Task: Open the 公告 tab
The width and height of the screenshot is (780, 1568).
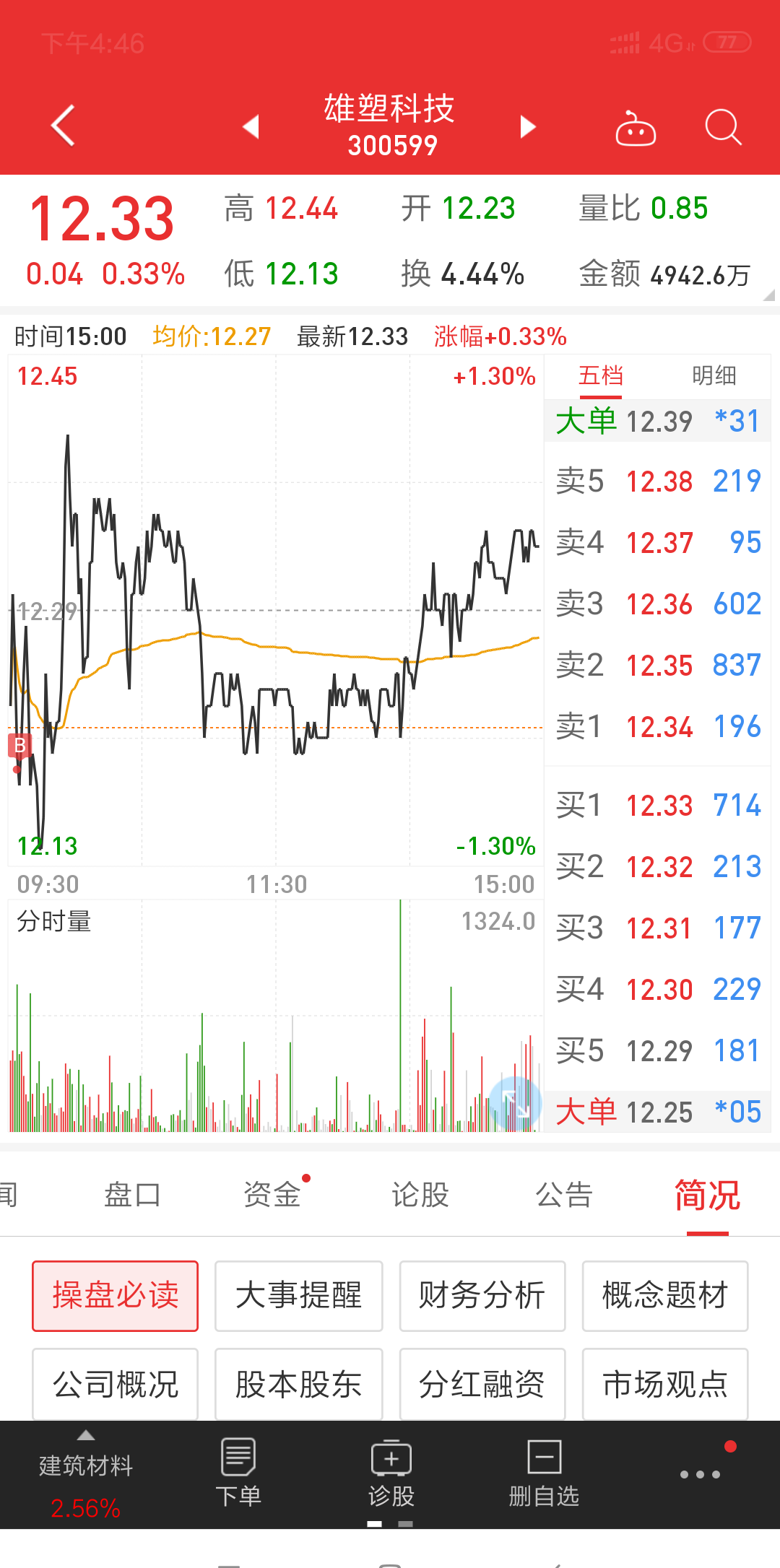Action: click(564, 1195)
